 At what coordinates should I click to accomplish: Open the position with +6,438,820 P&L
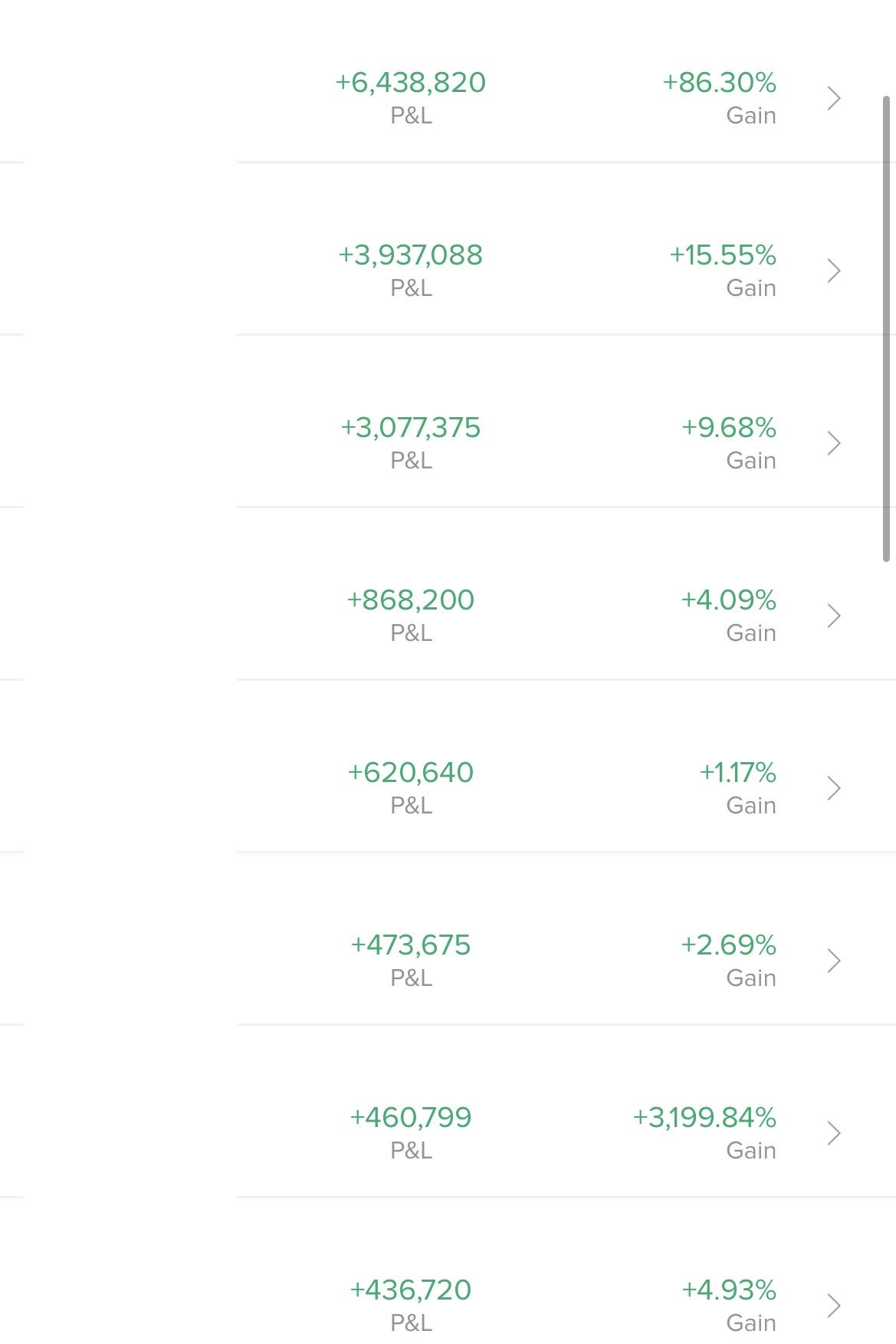(x=834, y=98)
